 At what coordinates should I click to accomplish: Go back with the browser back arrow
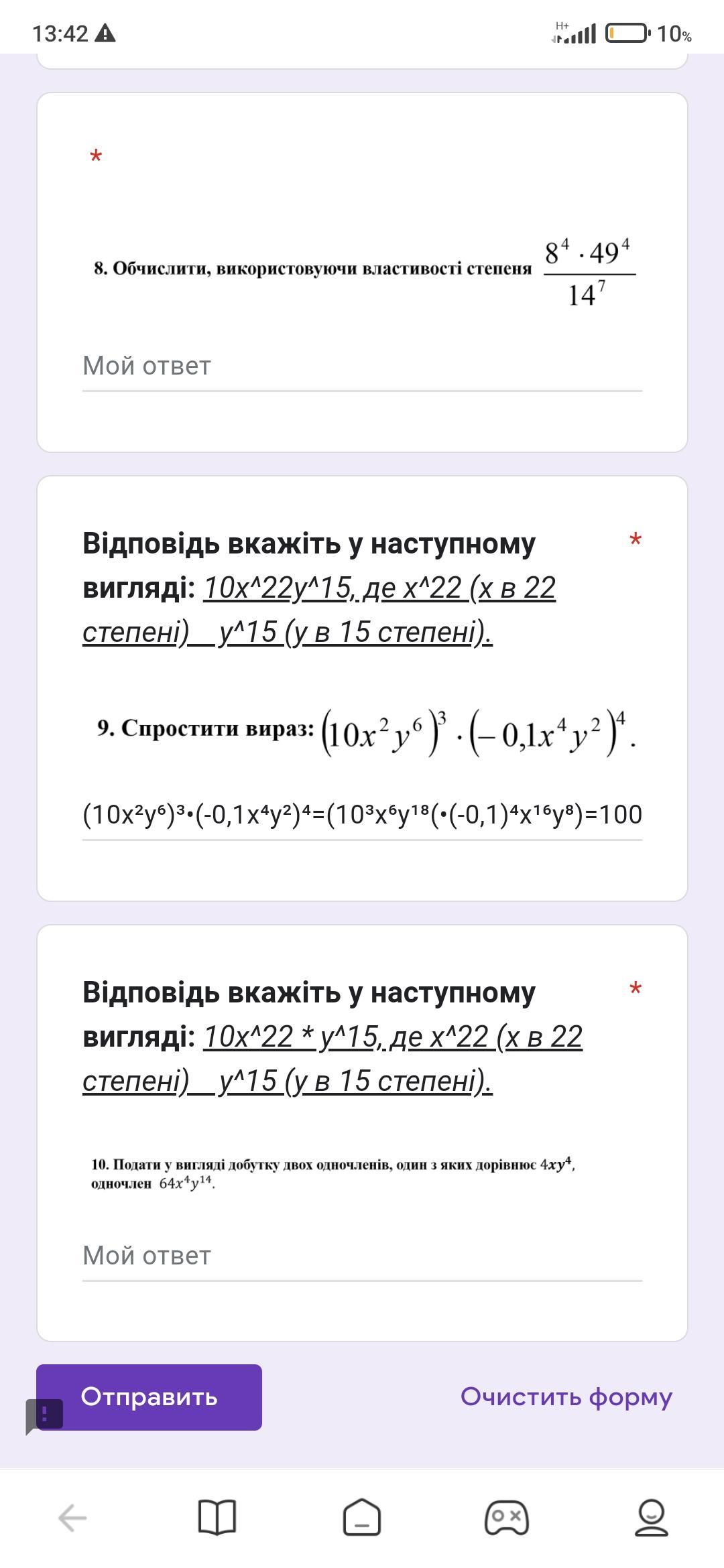pyautogui.click(x=72, y=1518)
